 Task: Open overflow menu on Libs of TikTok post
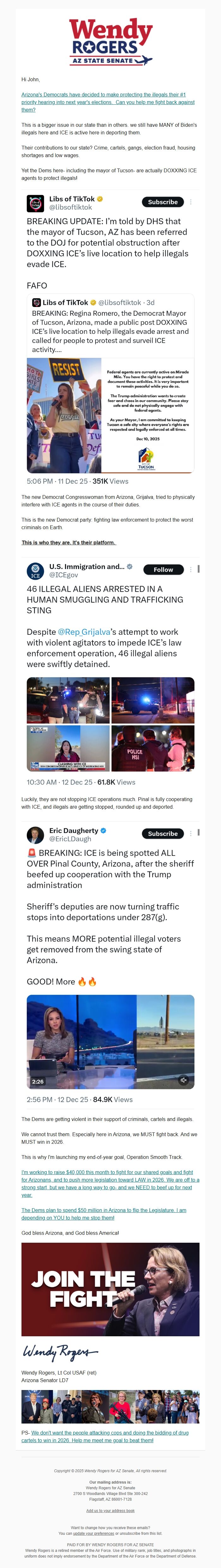click(x=191, y=202)
